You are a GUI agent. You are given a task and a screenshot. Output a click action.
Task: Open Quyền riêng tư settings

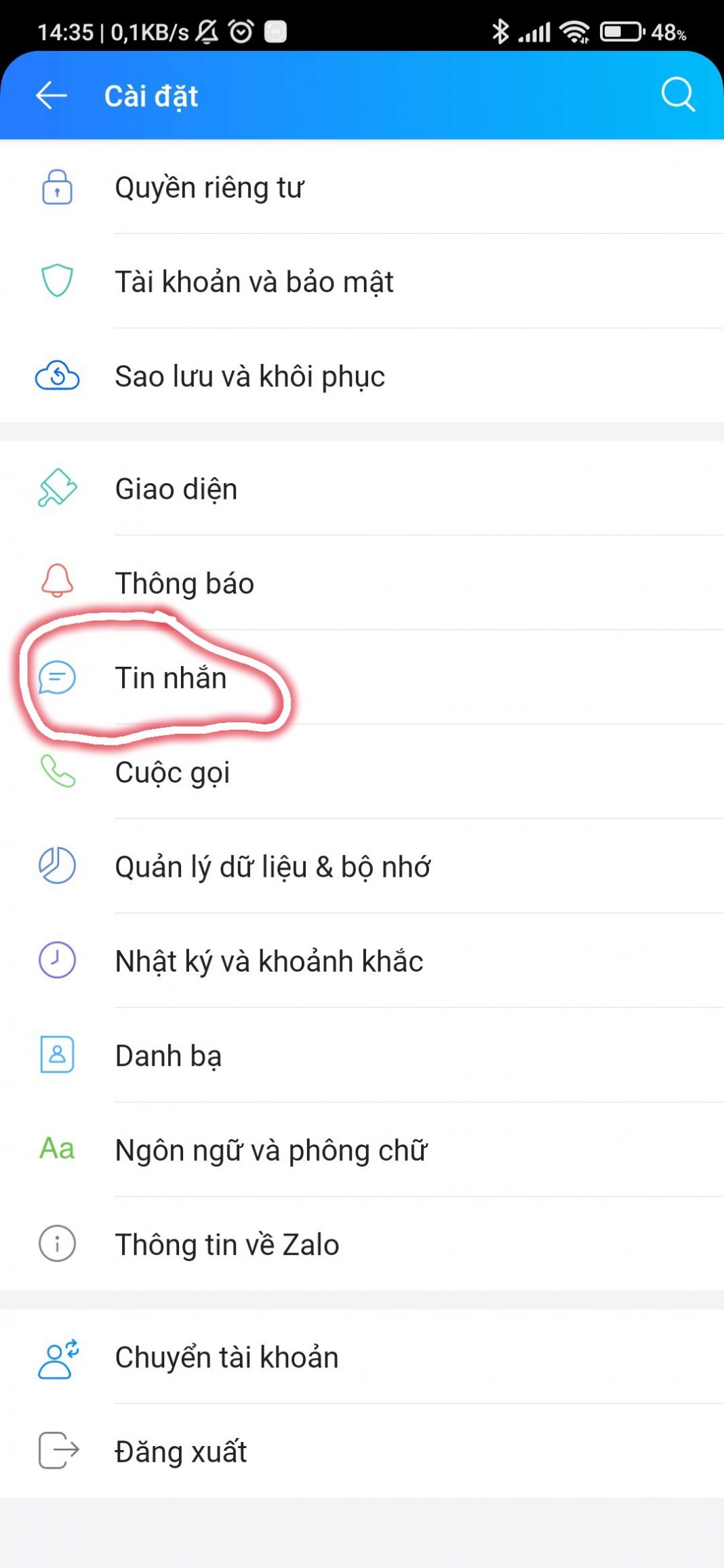(209, 188)
